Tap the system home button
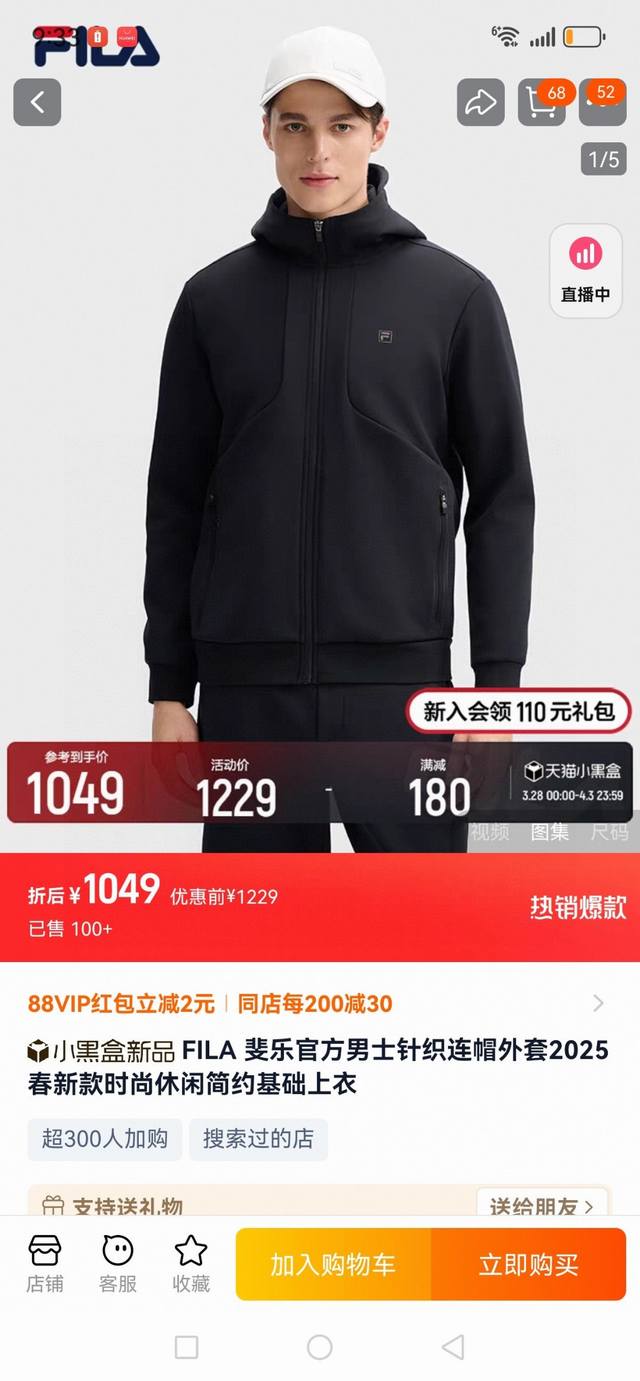Image resolution: width=640 pixels, height=1381 pixels. pos(319,1346)
